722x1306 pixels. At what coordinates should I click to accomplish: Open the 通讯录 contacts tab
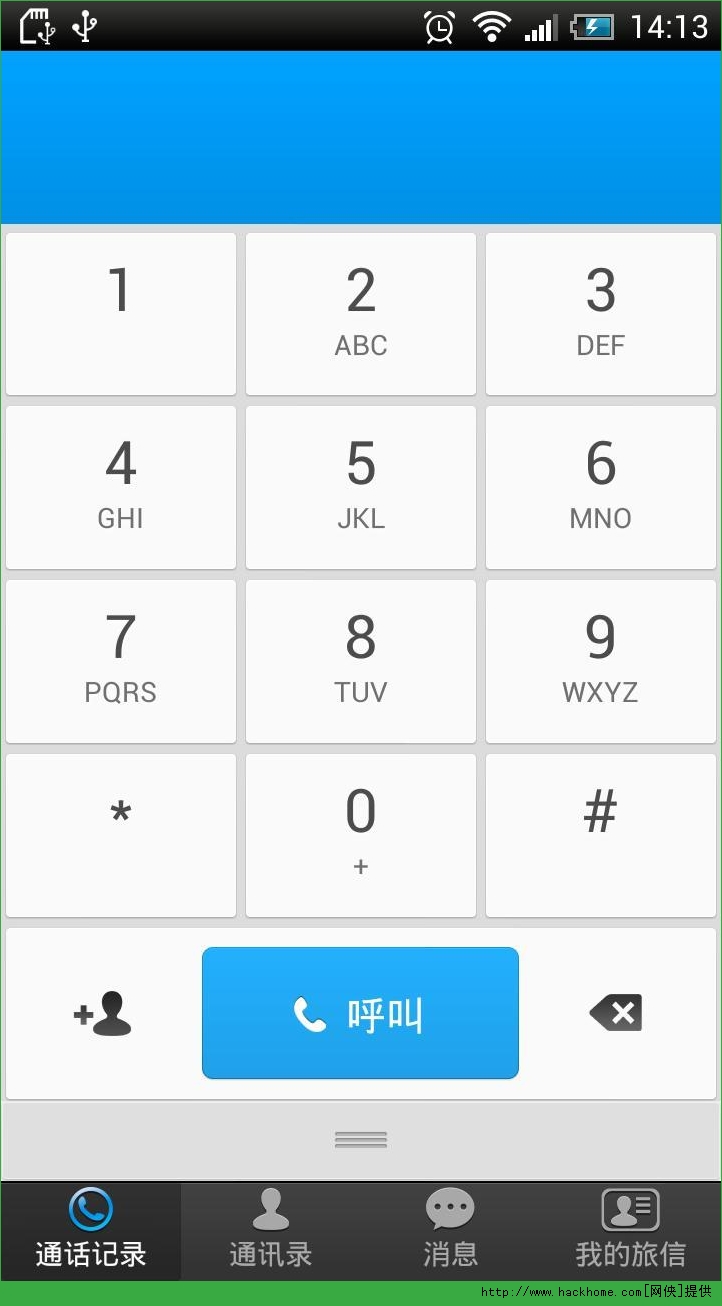271,1230
